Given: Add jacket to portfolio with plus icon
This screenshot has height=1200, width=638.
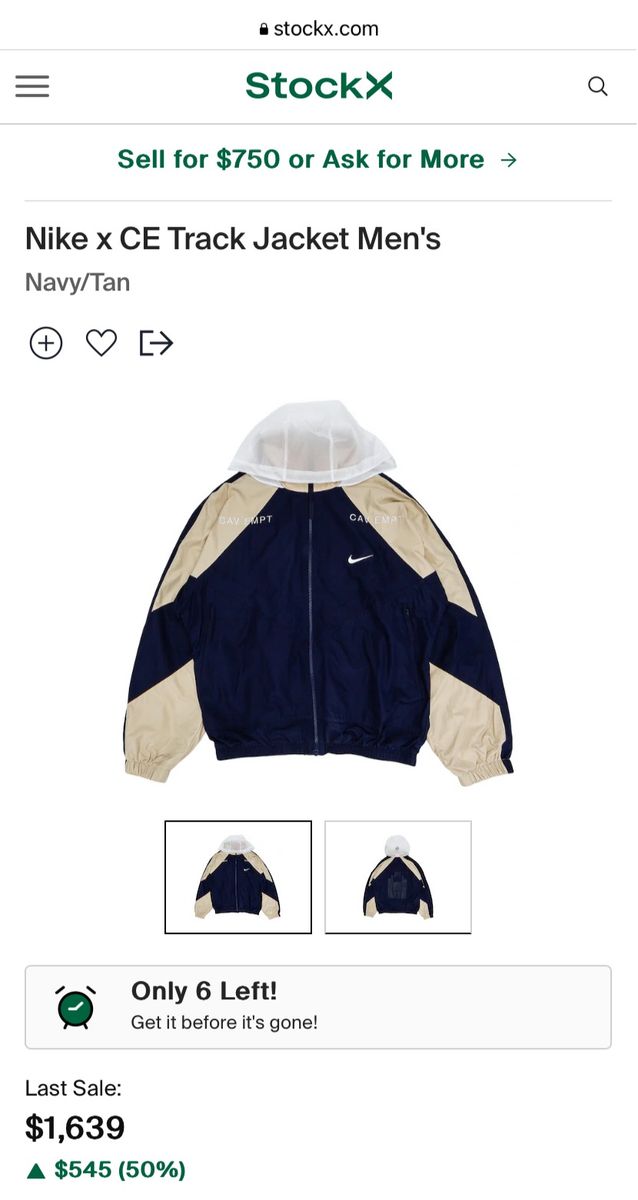Looking at the screenshot, I should point(46,344).
